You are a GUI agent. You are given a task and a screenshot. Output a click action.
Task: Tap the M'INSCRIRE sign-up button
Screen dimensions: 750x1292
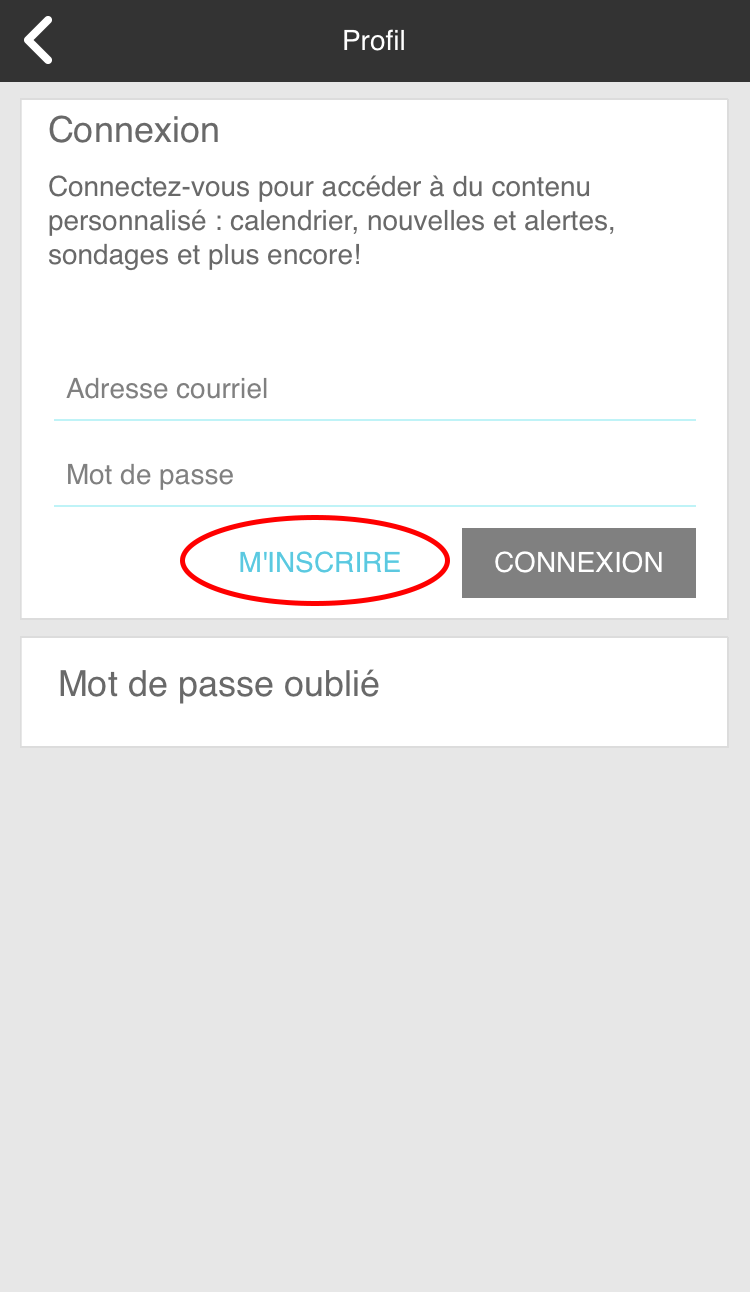319,562
